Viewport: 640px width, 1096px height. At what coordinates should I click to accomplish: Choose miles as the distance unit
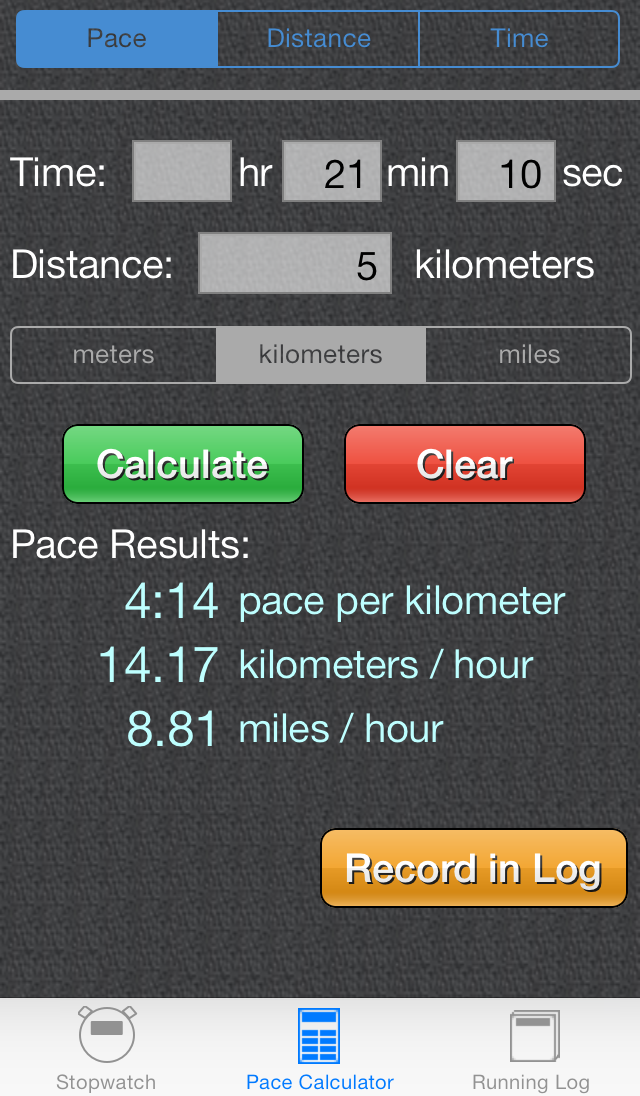529,355
